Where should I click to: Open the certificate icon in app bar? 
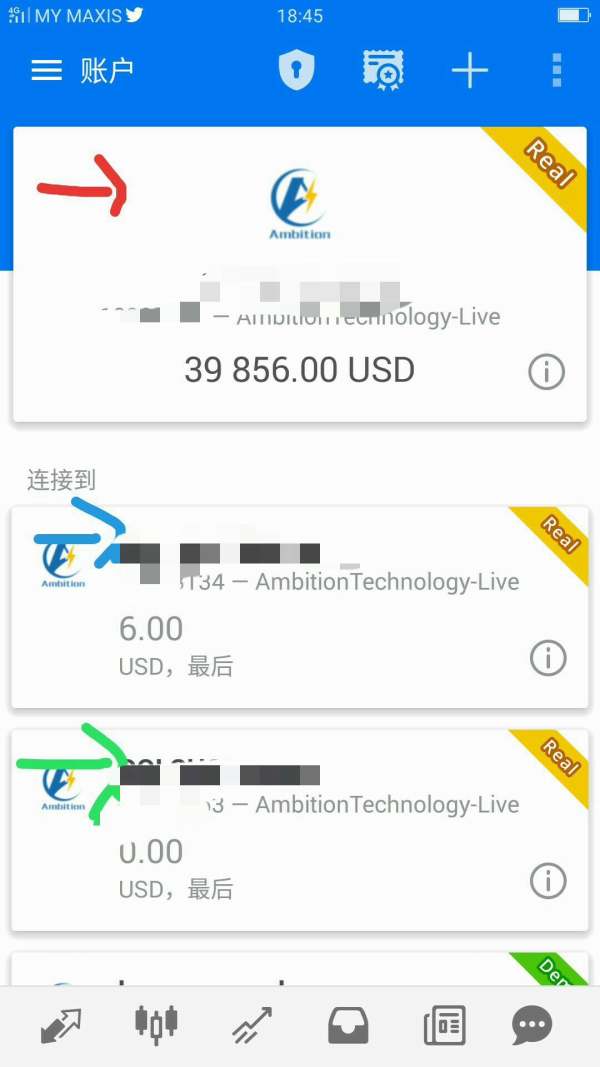[383, 70]
